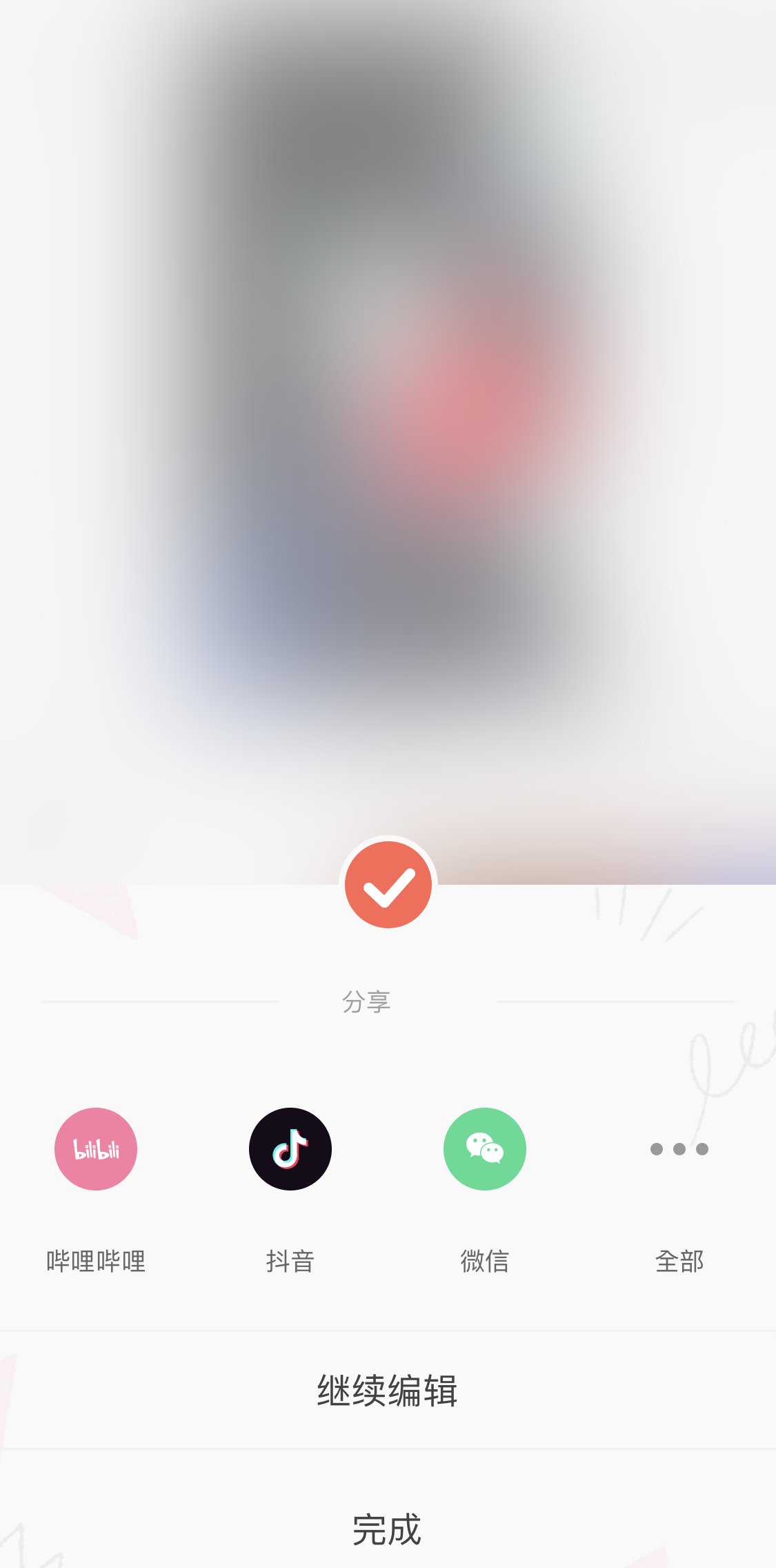This screenshot has height=1568, width=776.
Task: Tap the orange checkmark confirmation icon
Action: coord(388,884)
